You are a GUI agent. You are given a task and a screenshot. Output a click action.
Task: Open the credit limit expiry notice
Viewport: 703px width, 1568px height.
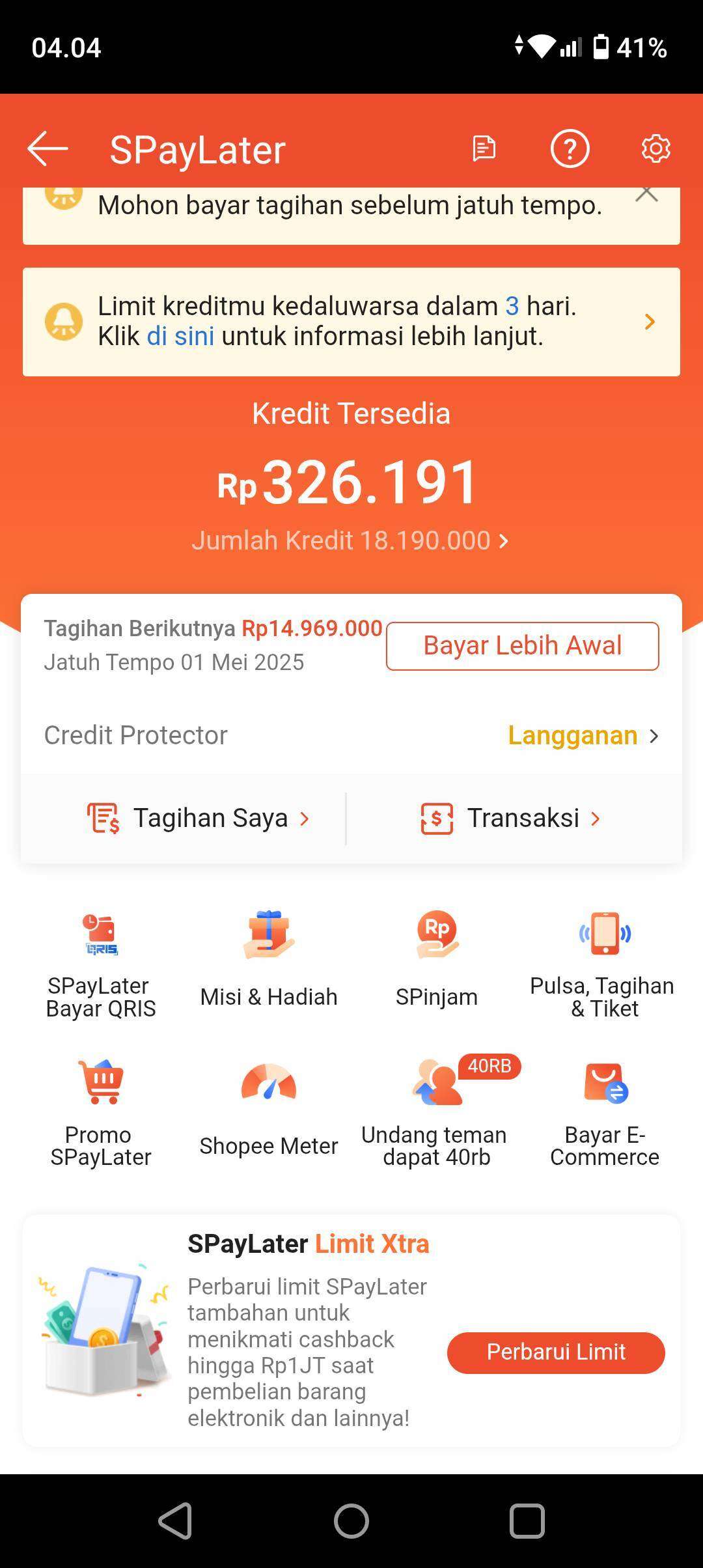(649, 322)
